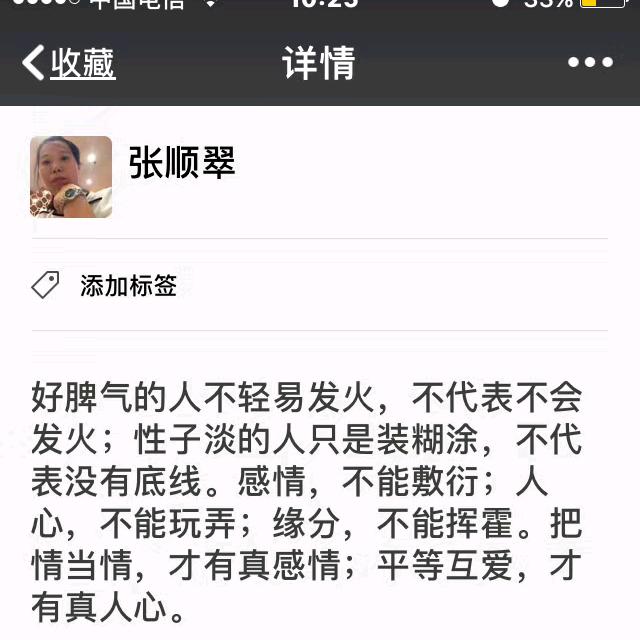640x640 pixels.
Task: Open 张顺翠's profile avatar
Action: point(71,177)
